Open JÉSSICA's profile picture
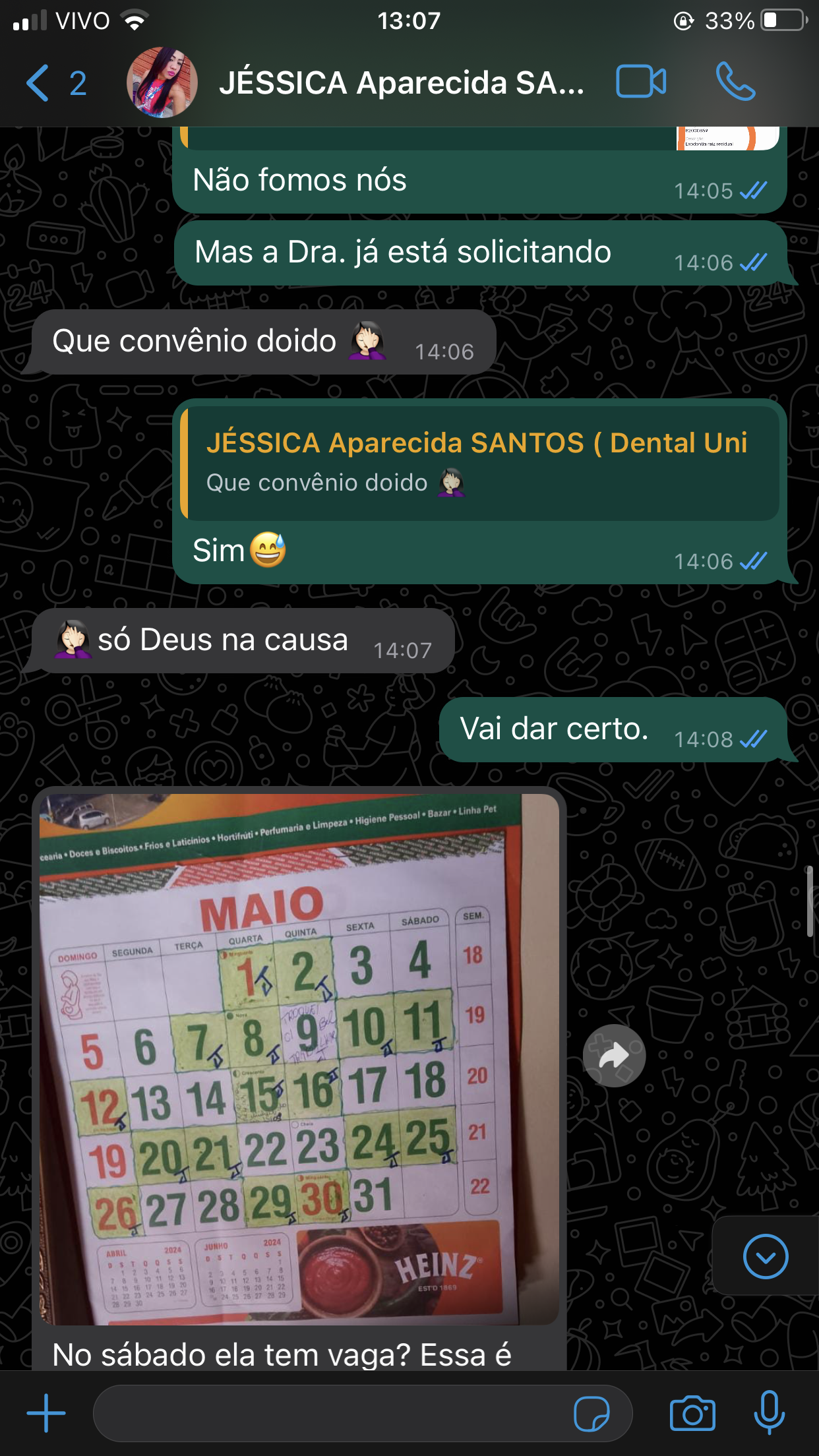The width and height of the screenshot is (819, 1456). [162, 83]
